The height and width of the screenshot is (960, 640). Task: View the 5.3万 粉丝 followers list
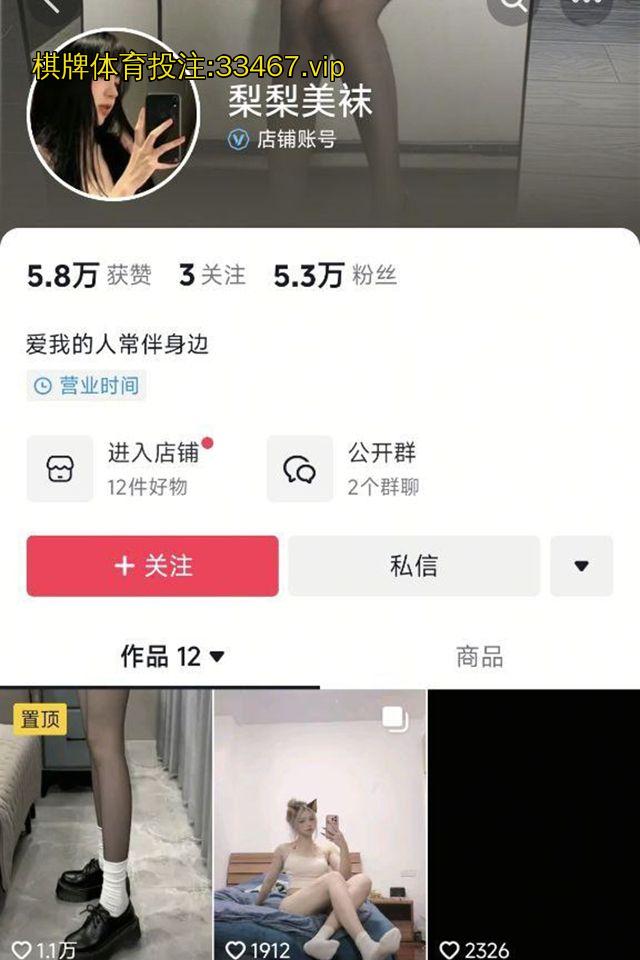coord(335,276)
